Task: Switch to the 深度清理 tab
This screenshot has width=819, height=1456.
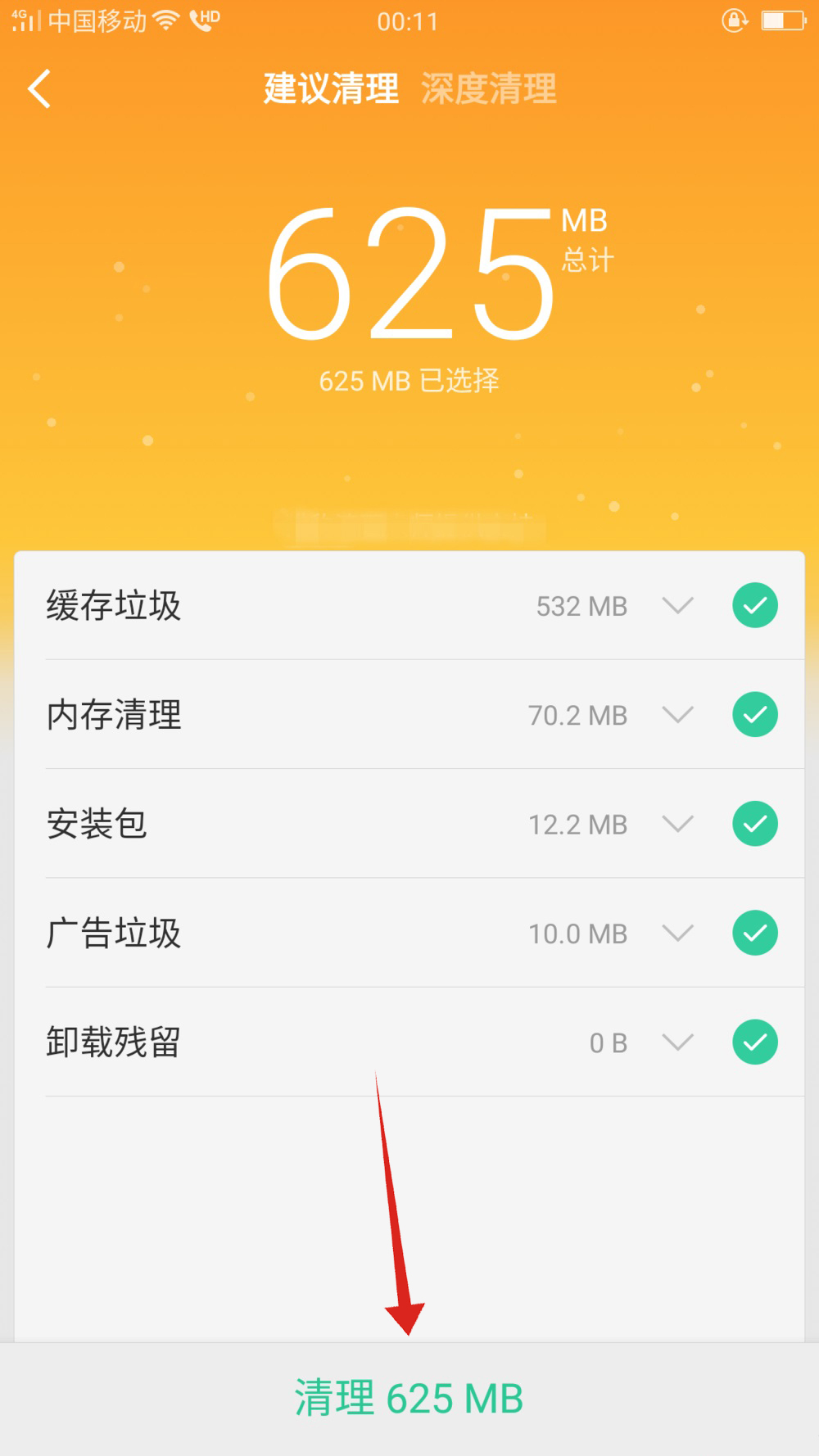Action: (489, 88)
